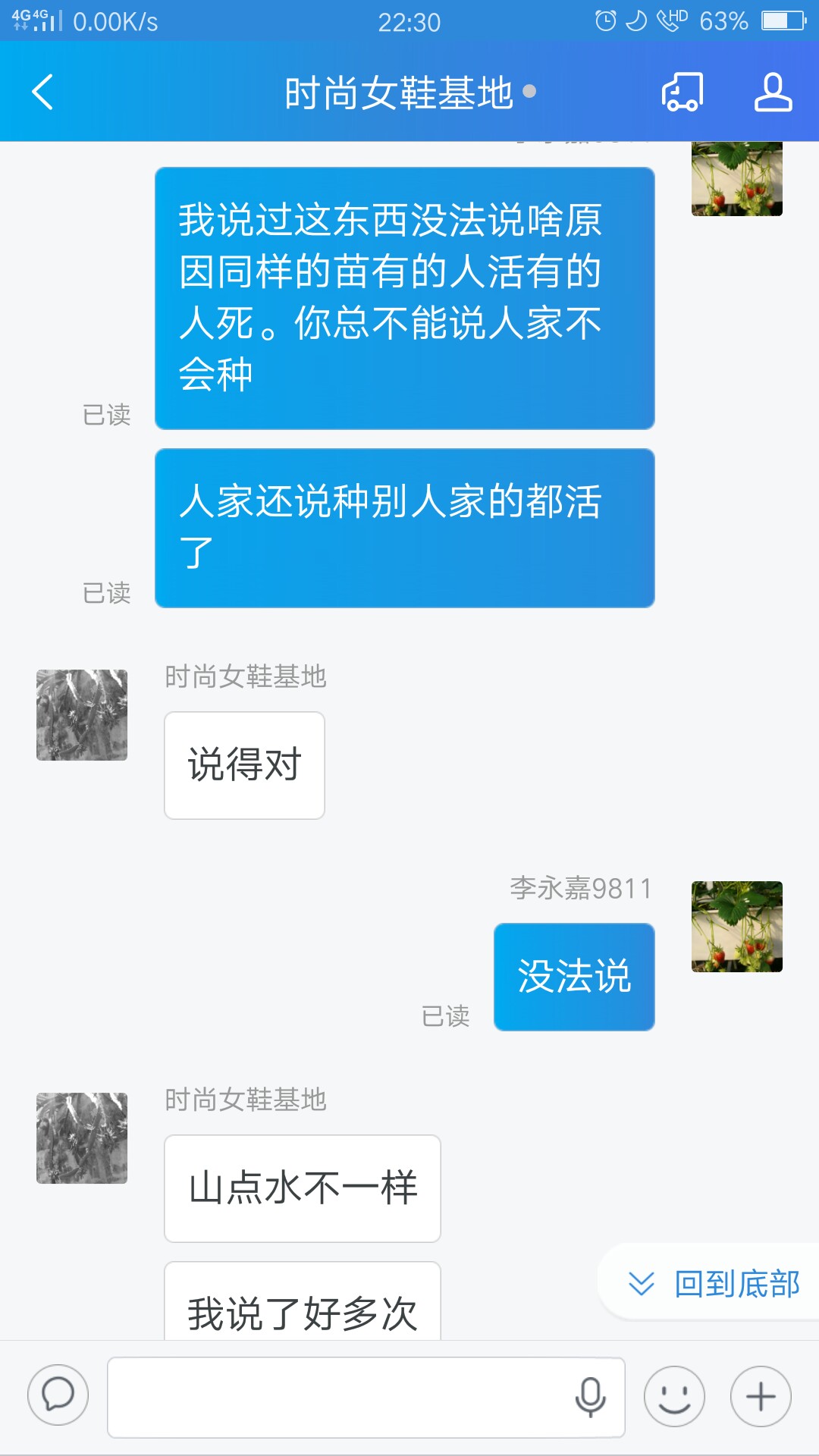
Task: Open avatar of 时尚女鞋基地 beside 说得对
Action: 82,715
